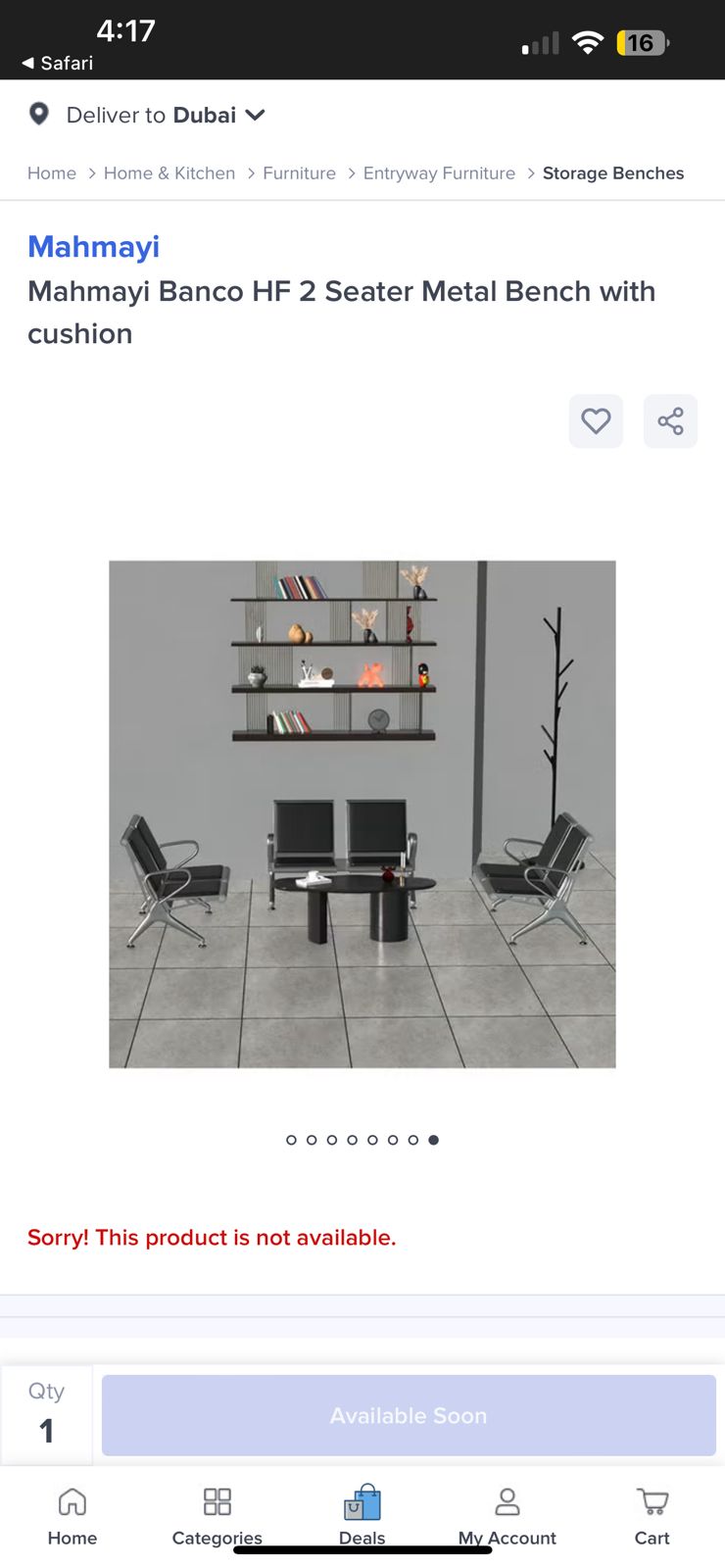
Task: Open Storage Benches category
Action: point(613,173)
